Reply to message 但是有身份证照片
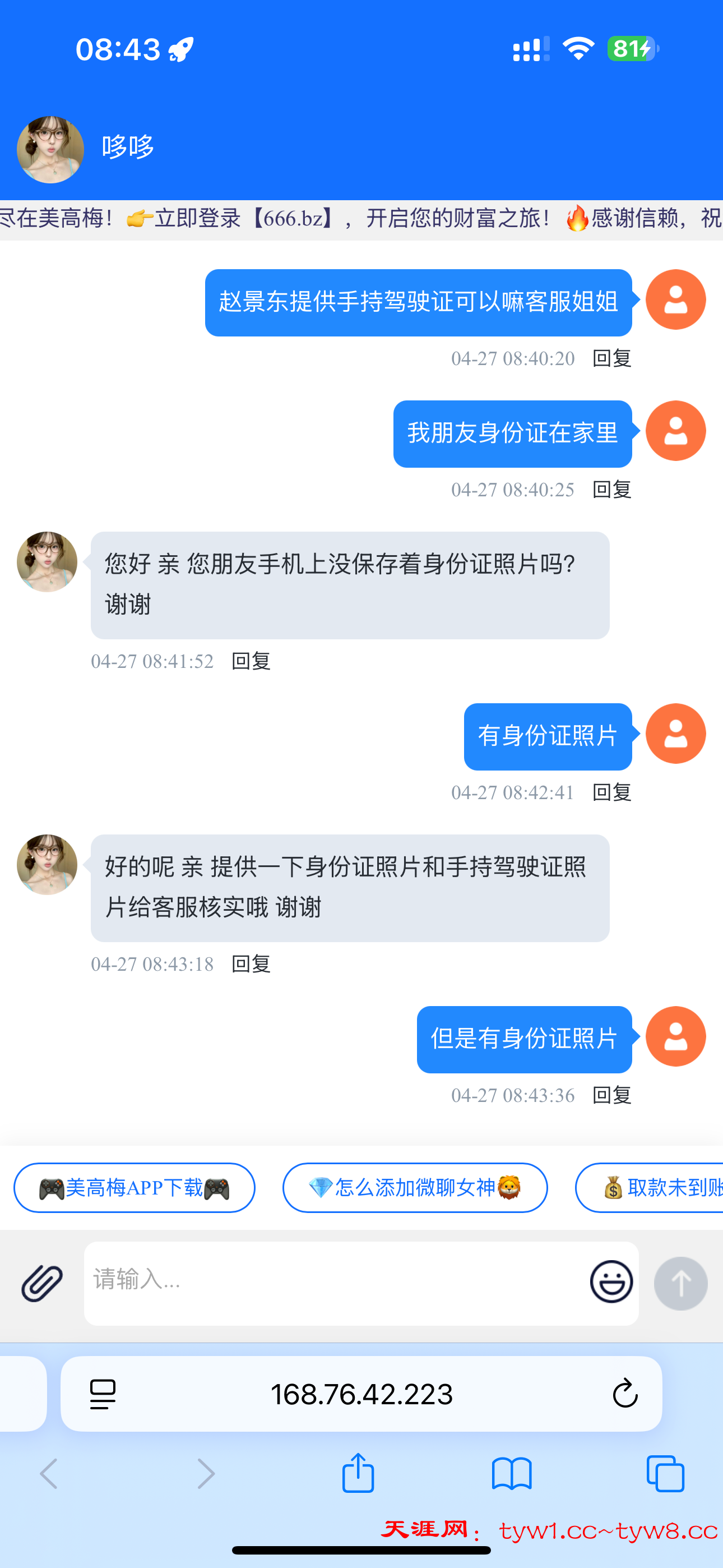Viewport: 723px width, 1568px height. tap(611, 1095)
